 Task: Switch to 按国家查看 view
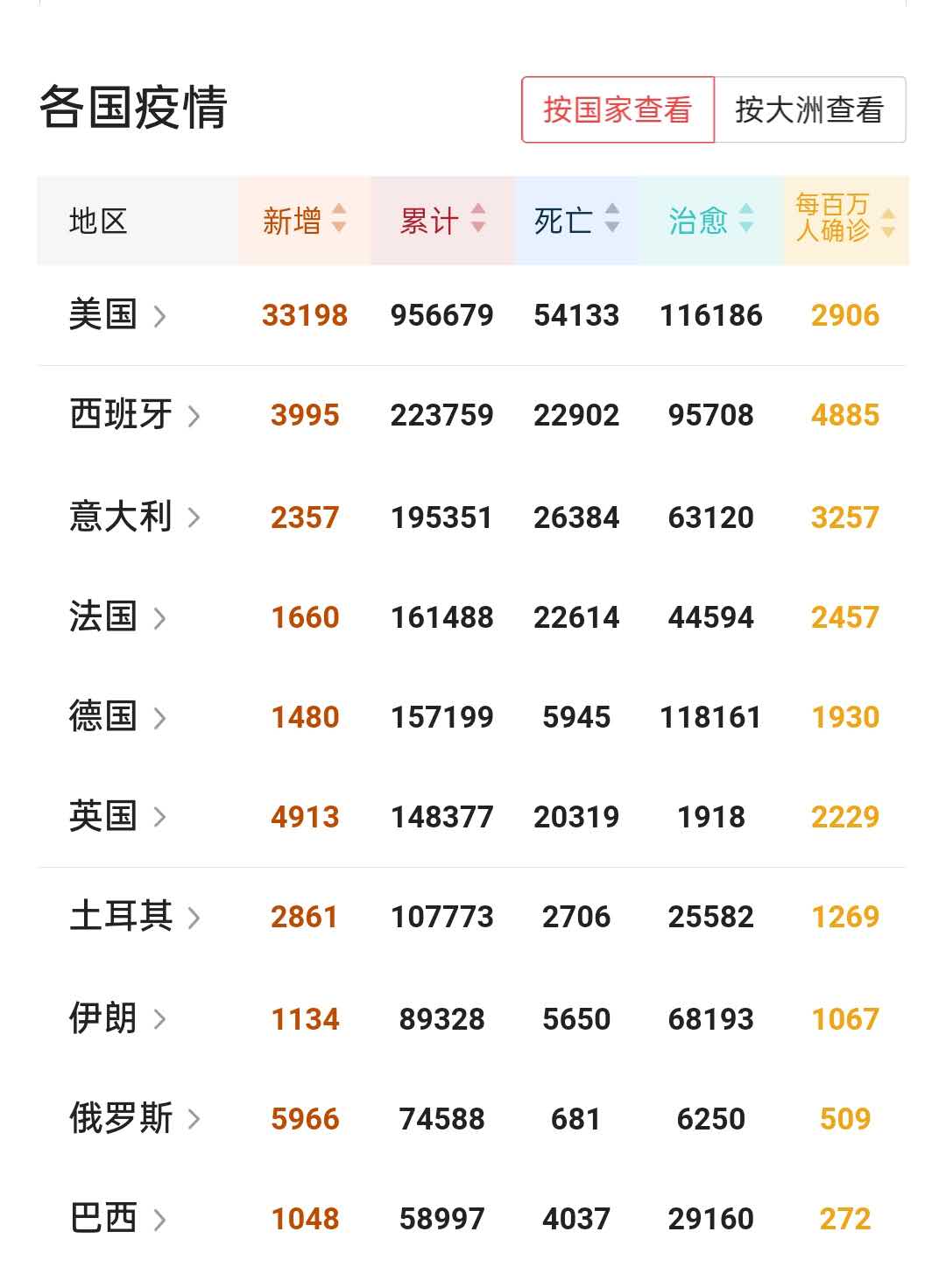(x=618, y=110)
